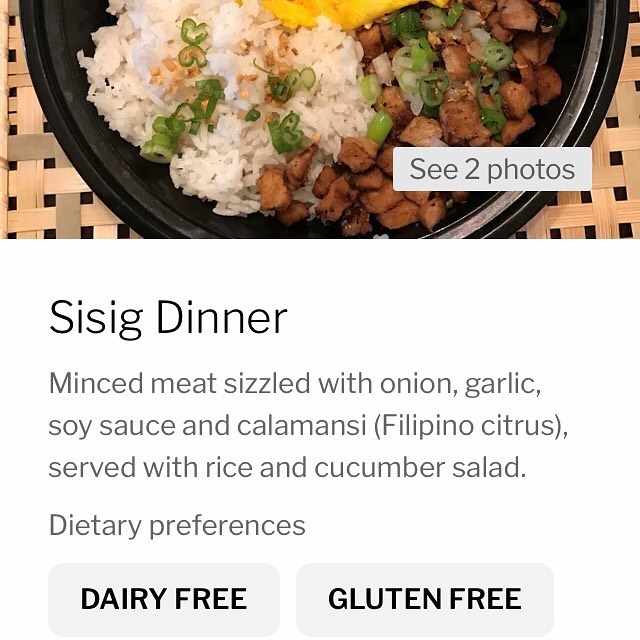Open the See 2 photos button
The image size is (640, 640).
[492, 170]
